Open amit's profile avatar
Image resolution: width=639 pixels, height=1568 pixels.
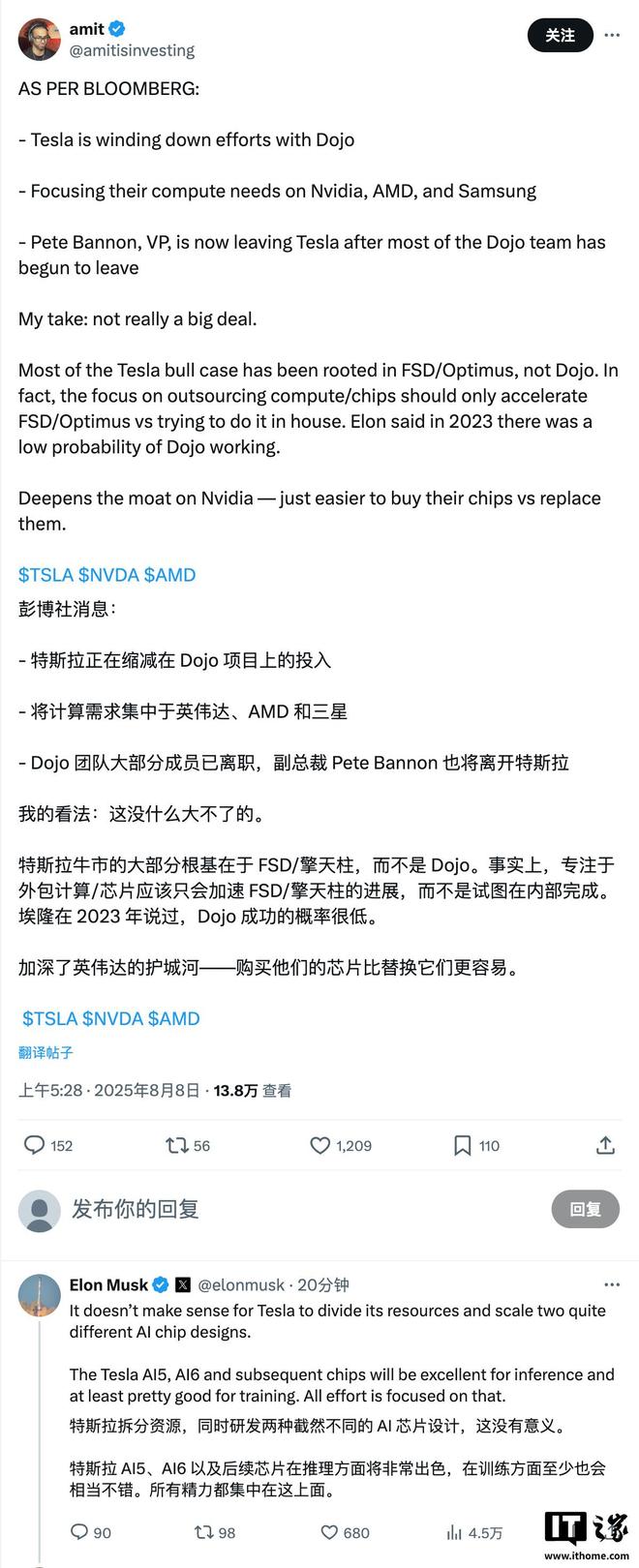tap(39, 39)
